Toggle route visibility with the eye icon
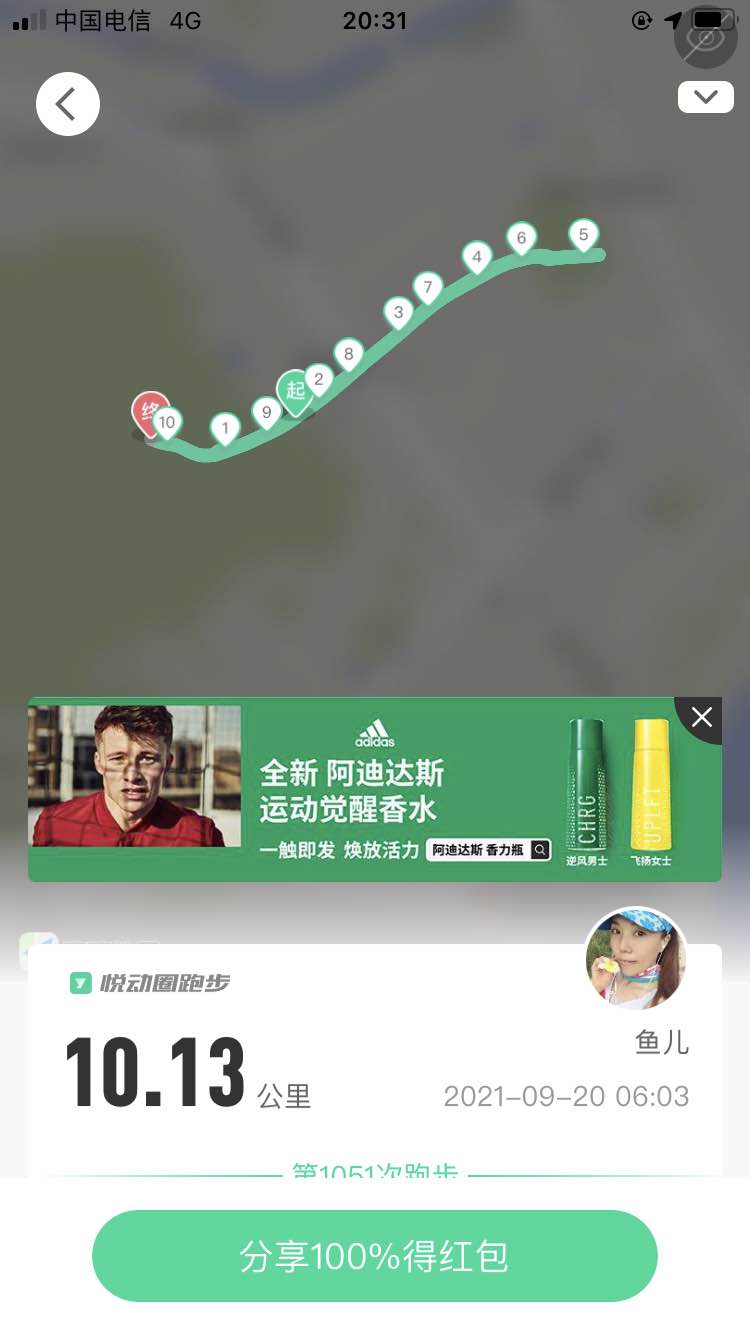This screenshot has width=750, height=1334. (x=705, y=37)
